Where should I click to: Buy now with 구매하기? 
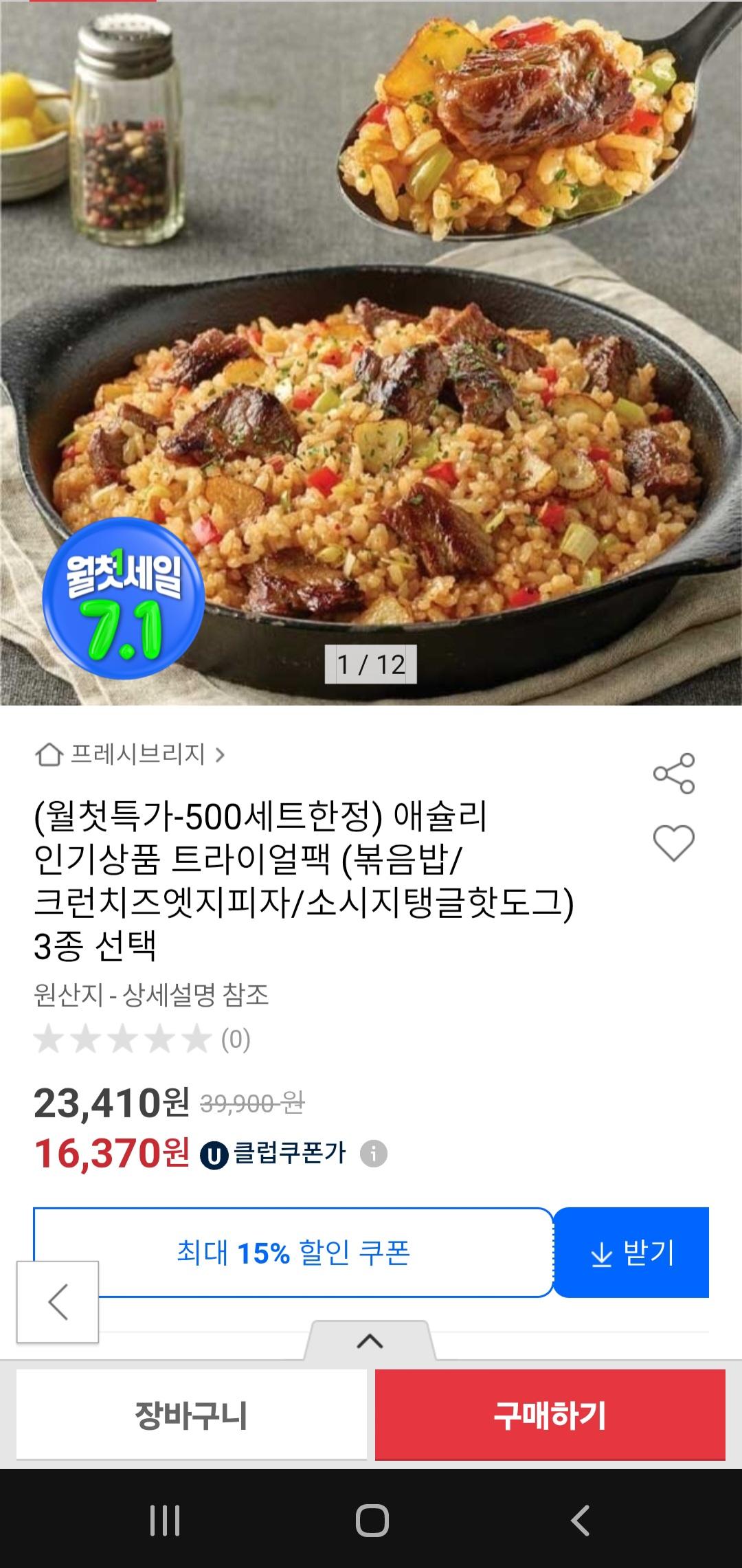pyautogui.click(x=550, y=1415)
